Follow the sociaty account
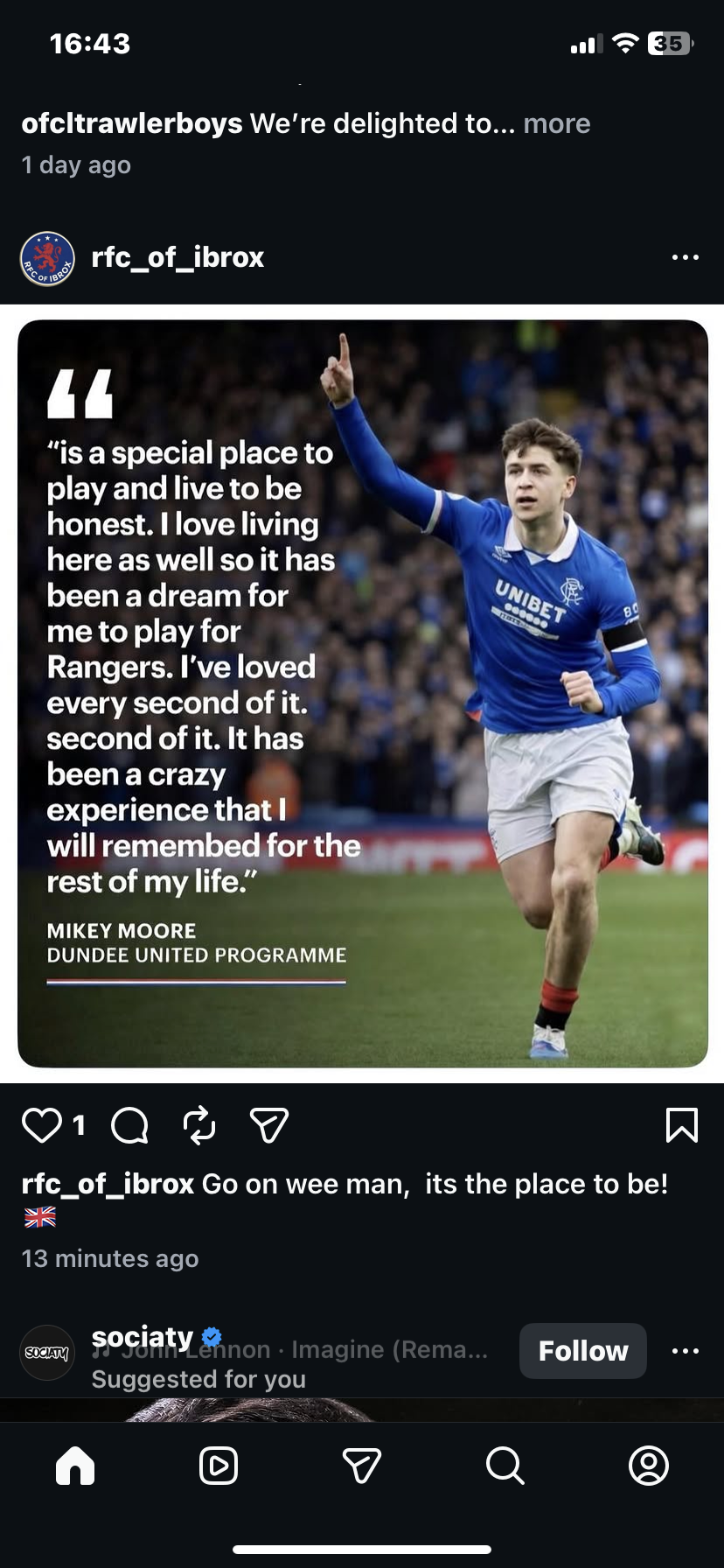Image resolution: width=724 pixels, height=1568 pixels. (582, 1351)
